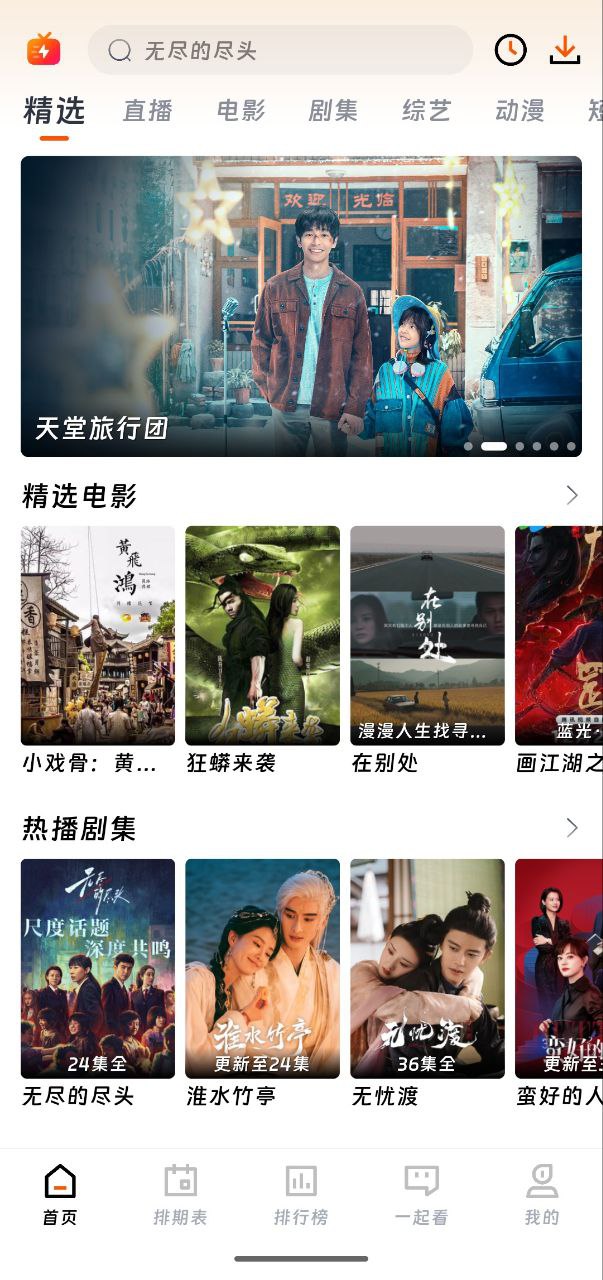This screenshot has width=603, height=1280.
Task: Open the movie 在别处
Action: [x=427, y=636]
